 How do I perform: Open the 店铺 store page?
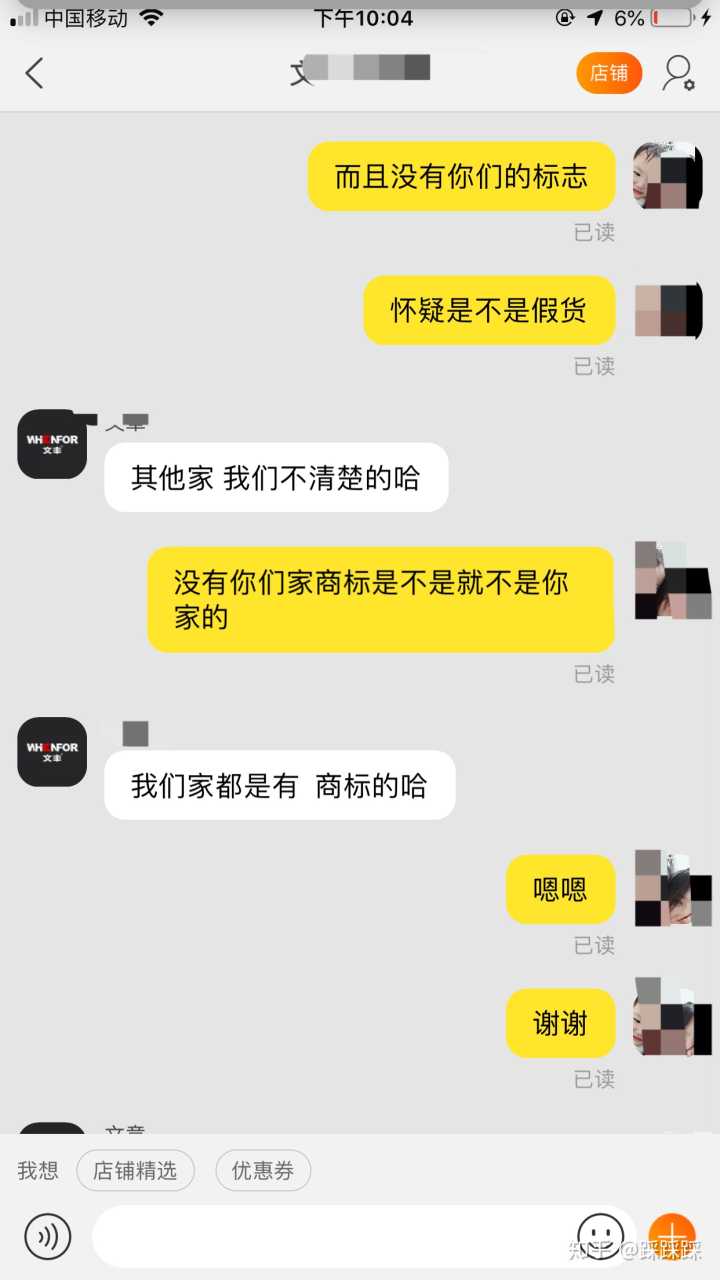click(609, 73)
